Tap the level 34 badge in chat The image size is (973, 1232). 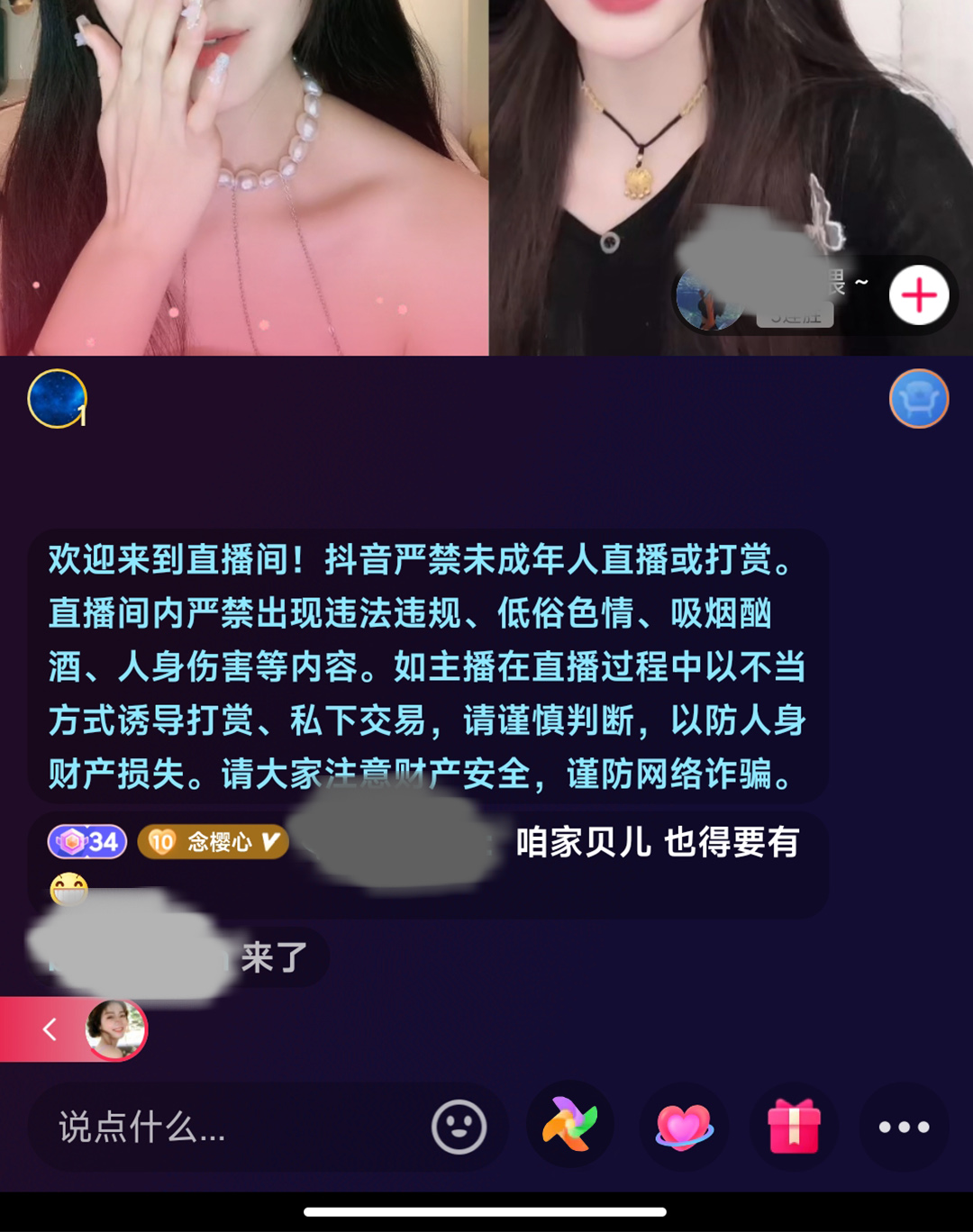[87, 842]
